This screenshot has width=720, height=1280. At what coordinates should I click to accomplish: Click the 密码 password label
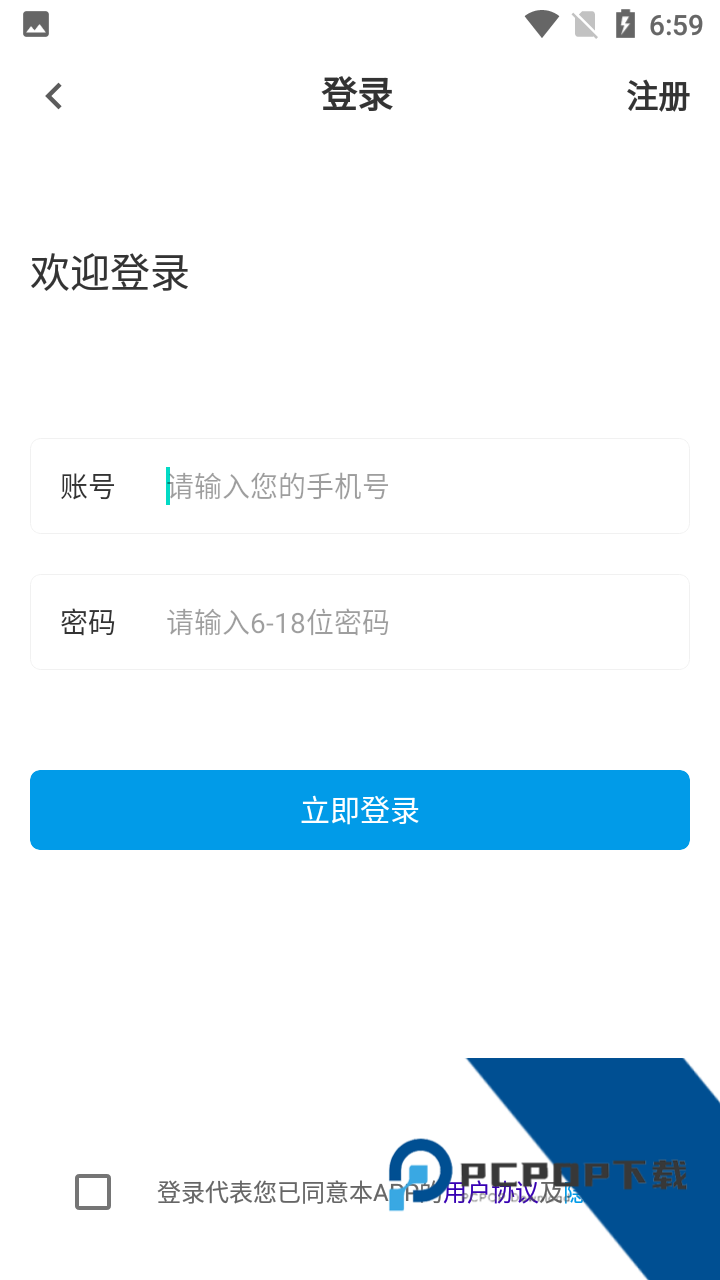tap(88, 622)
